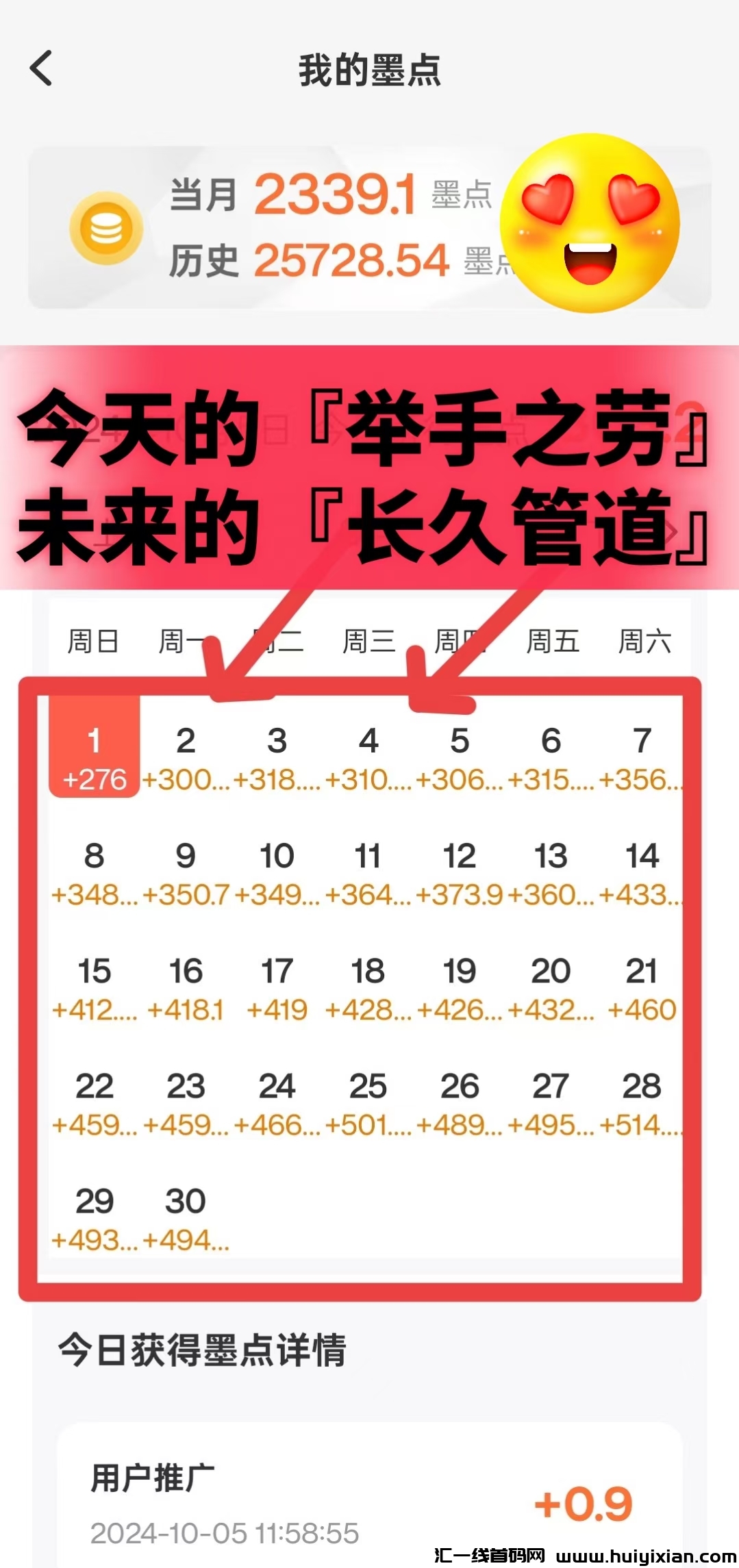Viewport: 739px width, 1568px height.
Task: Select day 7 showing +356
Action: point(642,758)
